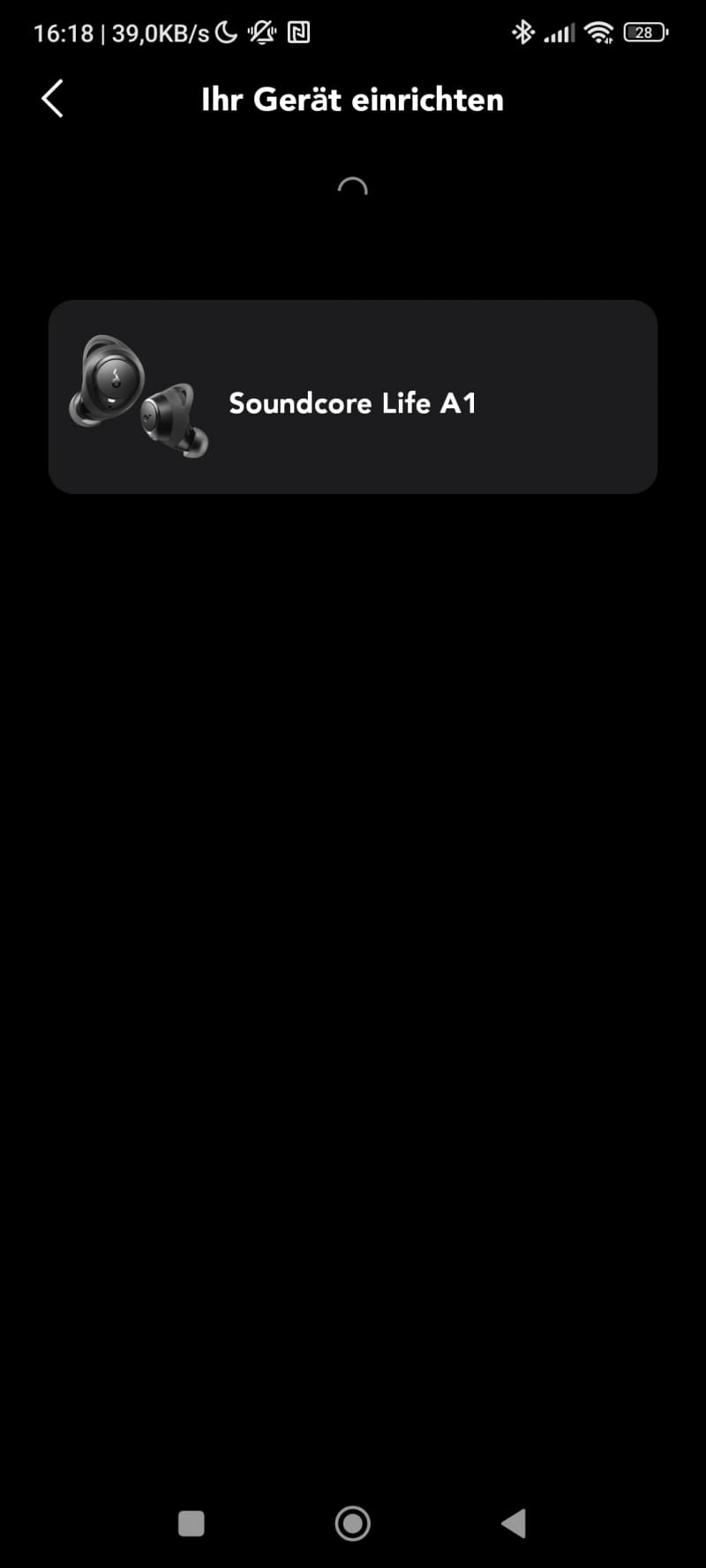Go to home screen via system circle button

[x=353, y=1523]
